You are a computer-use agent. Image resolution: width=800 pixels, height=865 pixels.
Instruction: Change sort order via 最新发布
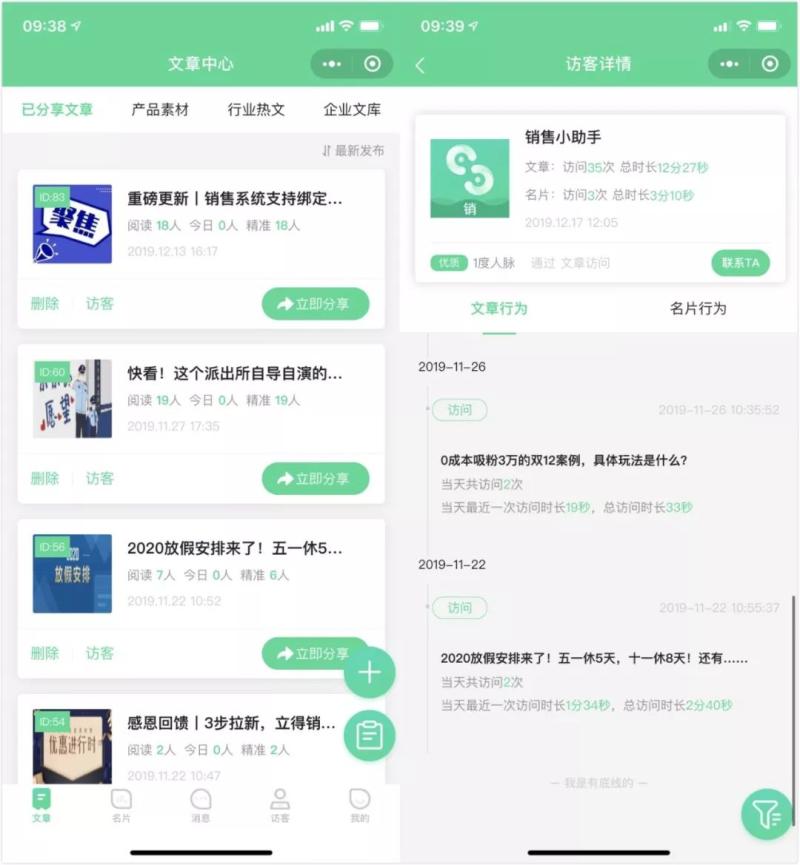coord(353,150)
